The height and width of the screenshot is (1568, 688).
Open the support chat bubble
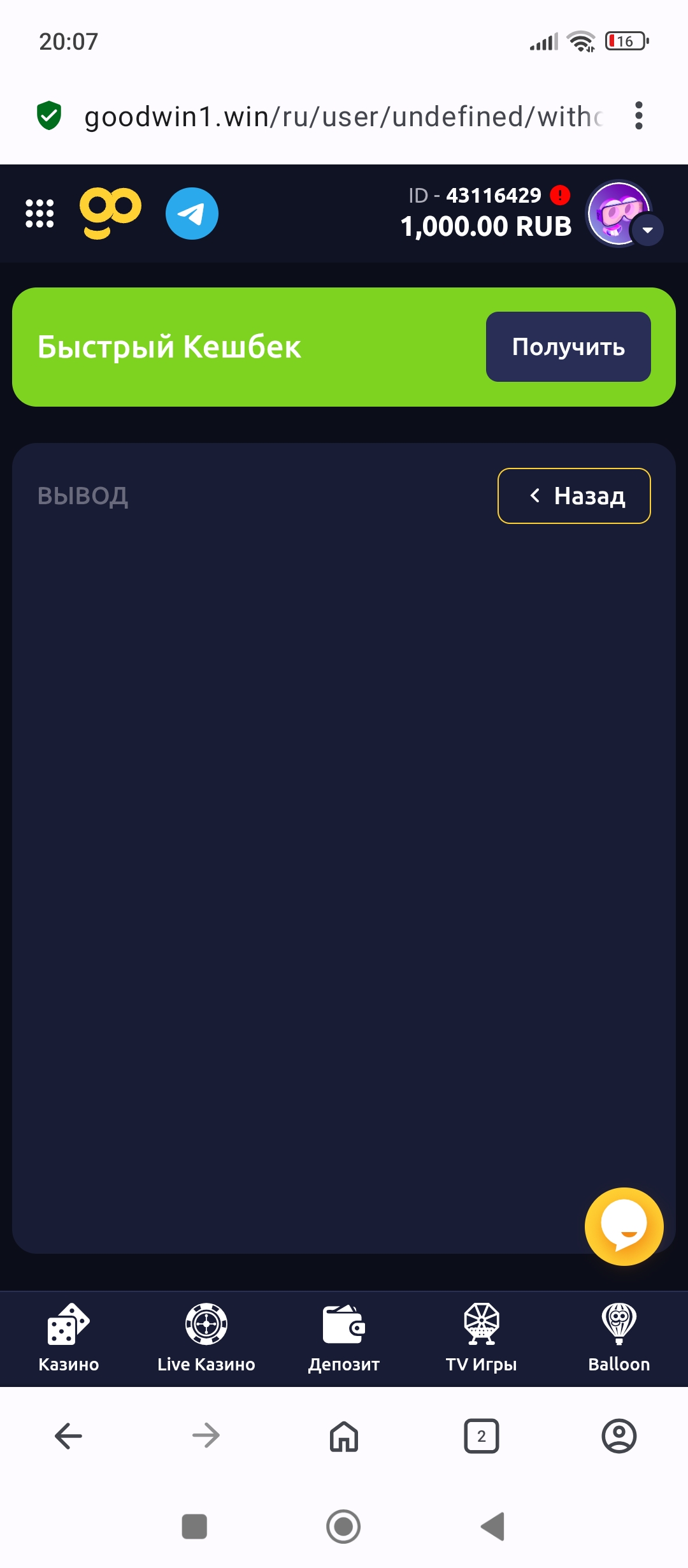point(624,1226)
